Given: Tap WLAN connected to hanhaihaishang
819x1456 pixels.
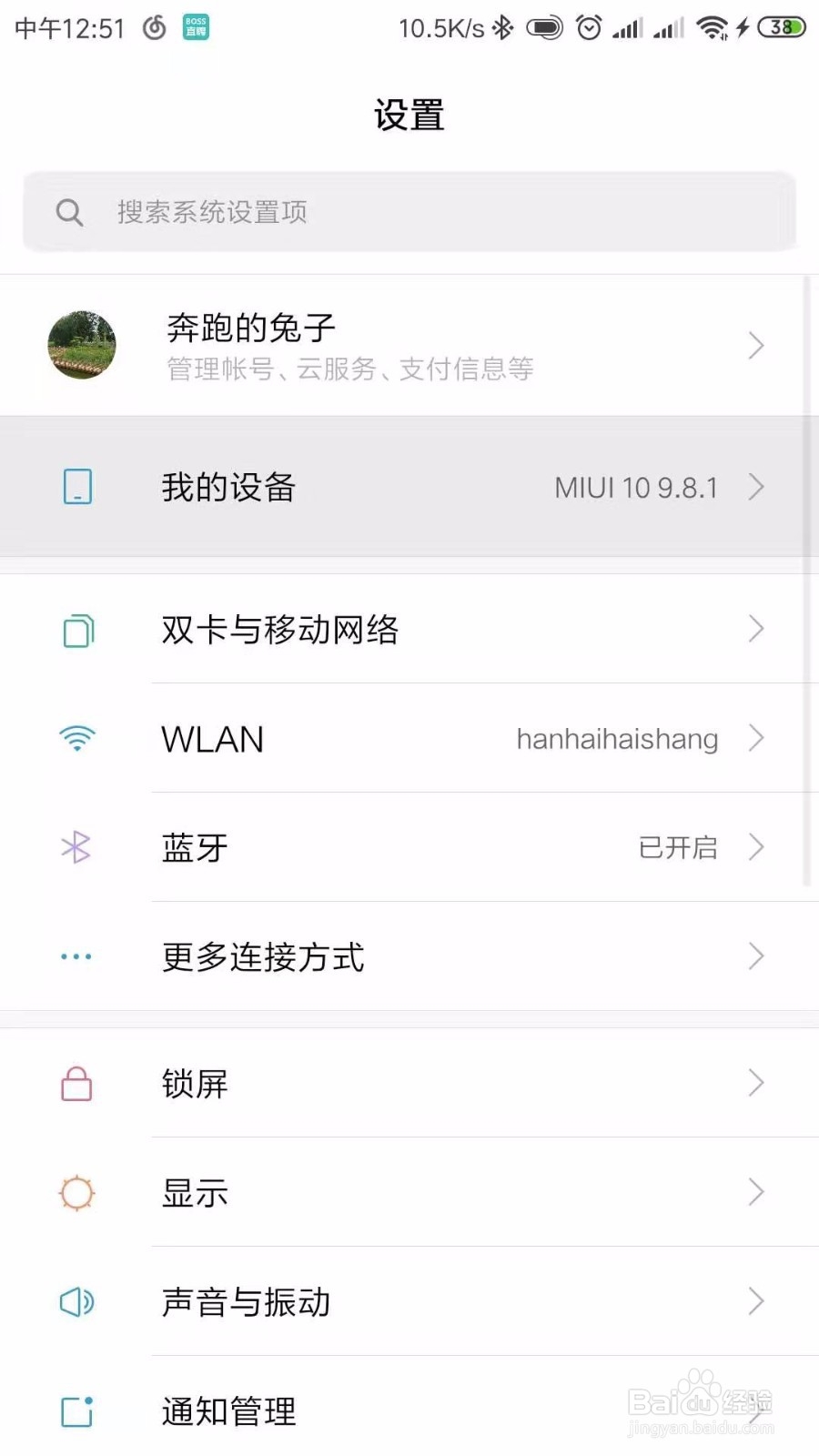Looking at the screenshot, I should click(x=409, y=739).
